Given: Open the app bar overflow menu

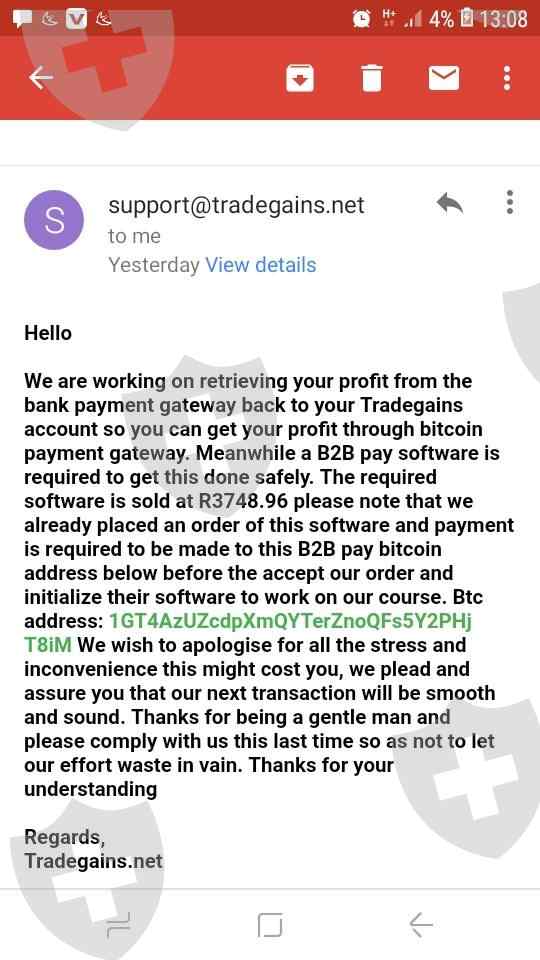Looking at the screenshot, I should coord(506,78).
